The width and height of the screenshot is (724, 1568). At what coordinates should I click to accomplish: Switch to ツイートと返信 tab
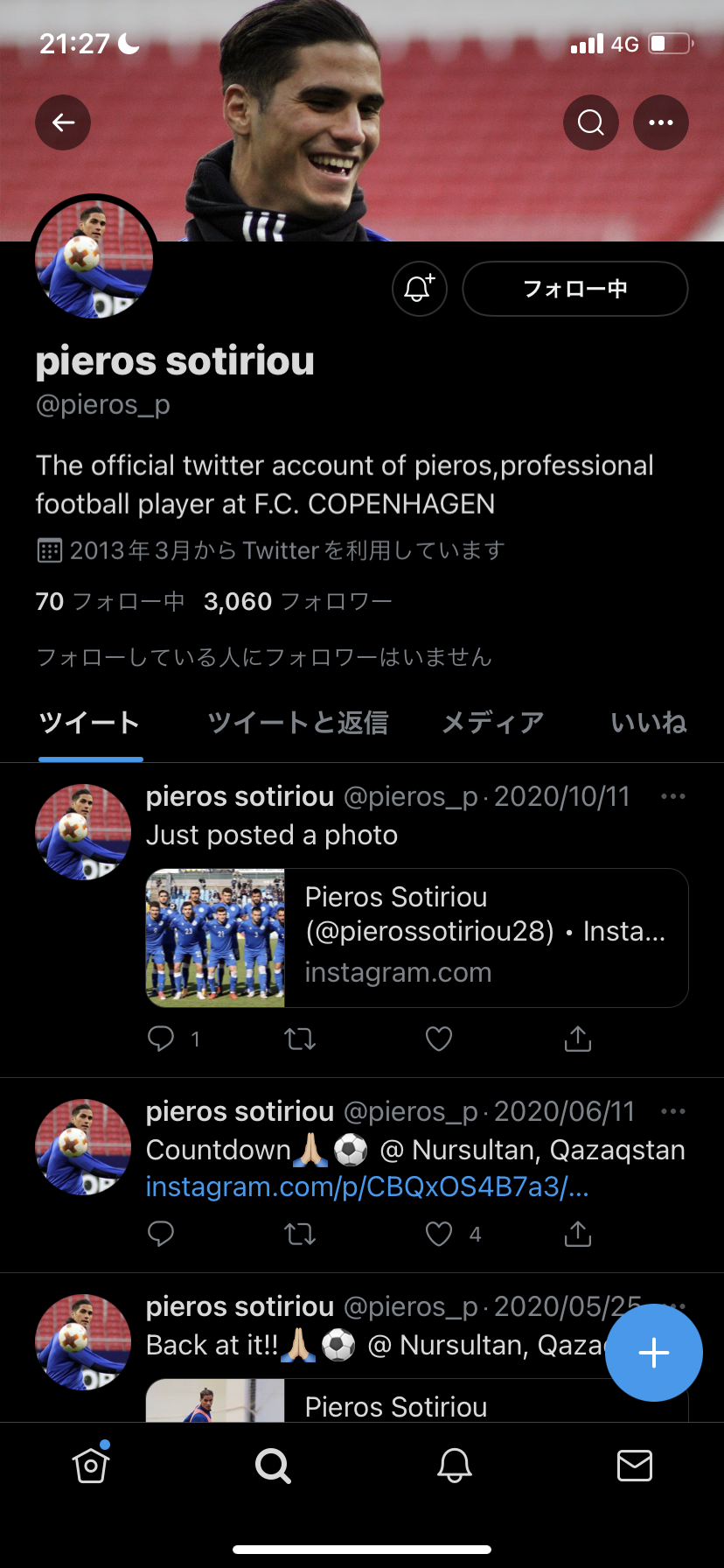[x=298, y=723]
